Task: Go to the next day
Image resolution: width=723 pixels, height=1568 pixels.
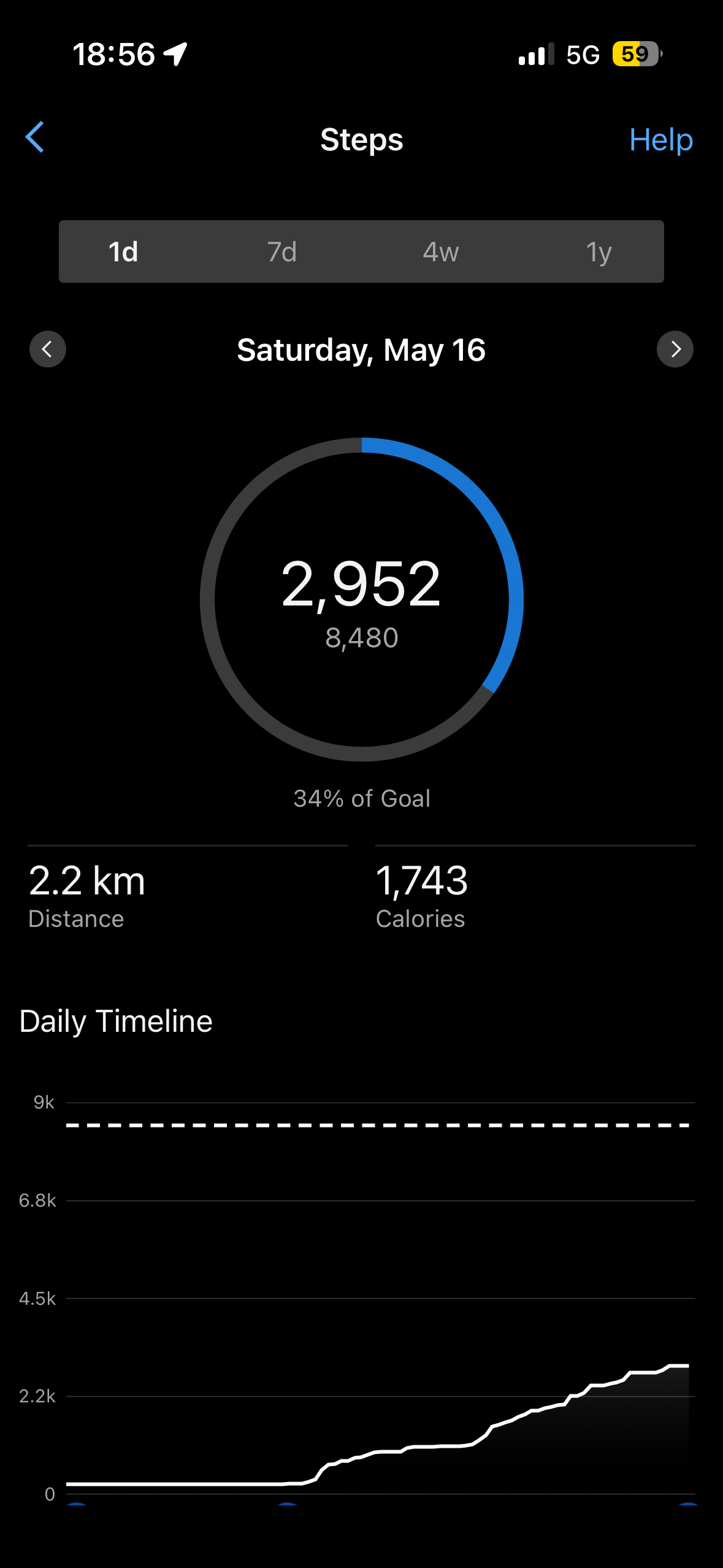Action: tap(675, 349)
